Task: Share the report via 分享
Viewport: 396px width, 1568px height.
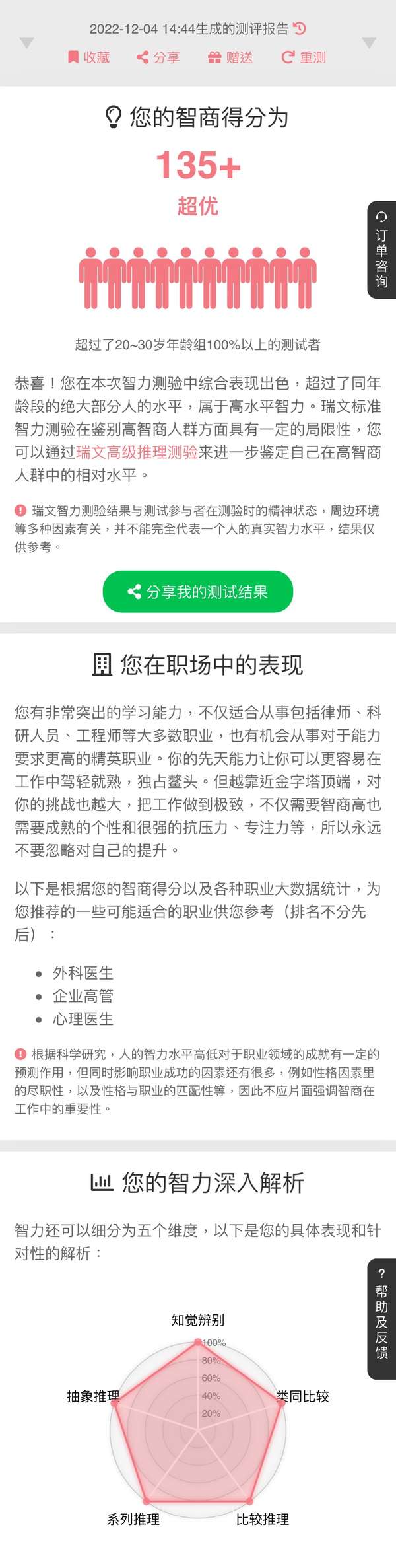Action: pos(158,57)
